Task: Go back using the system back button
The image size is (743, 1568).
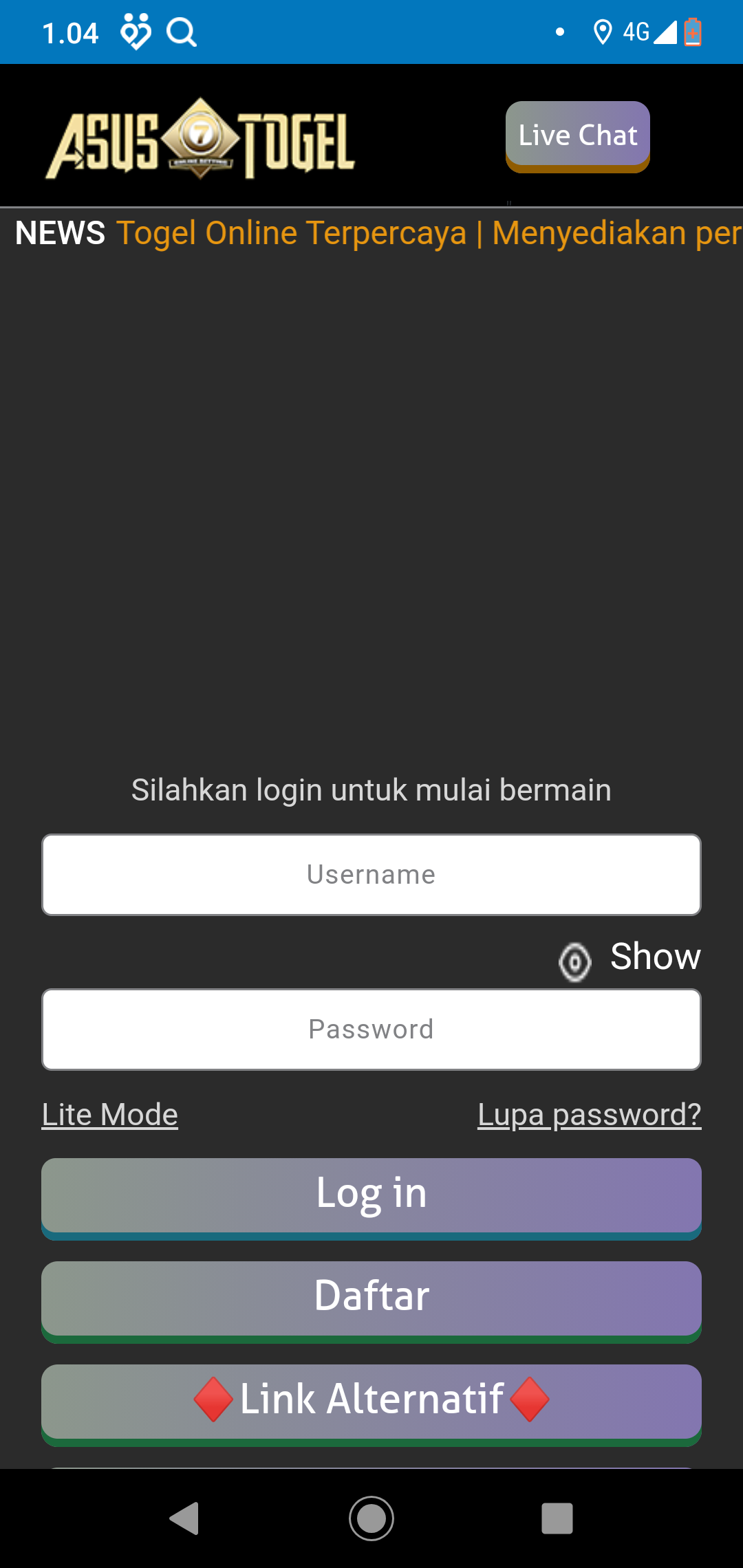Action: click(x=184, y=1518)
